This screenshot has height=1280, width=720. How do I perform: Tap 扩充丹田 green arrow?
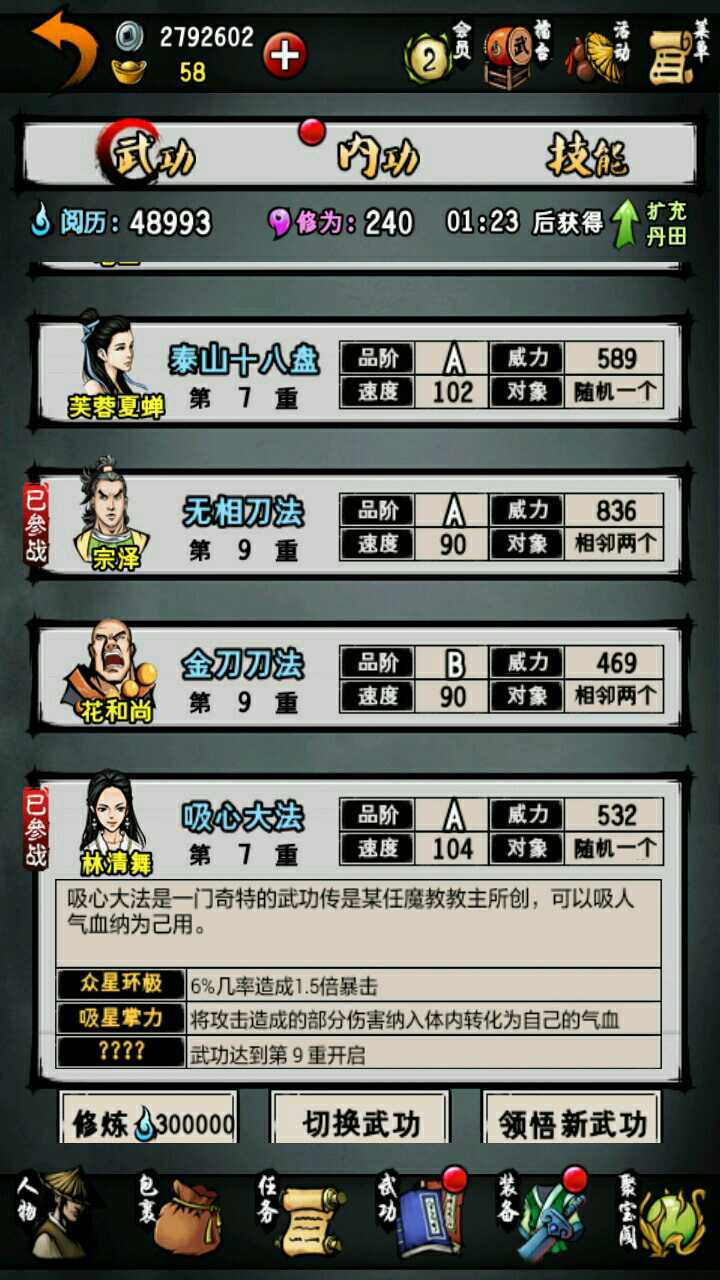650,223
